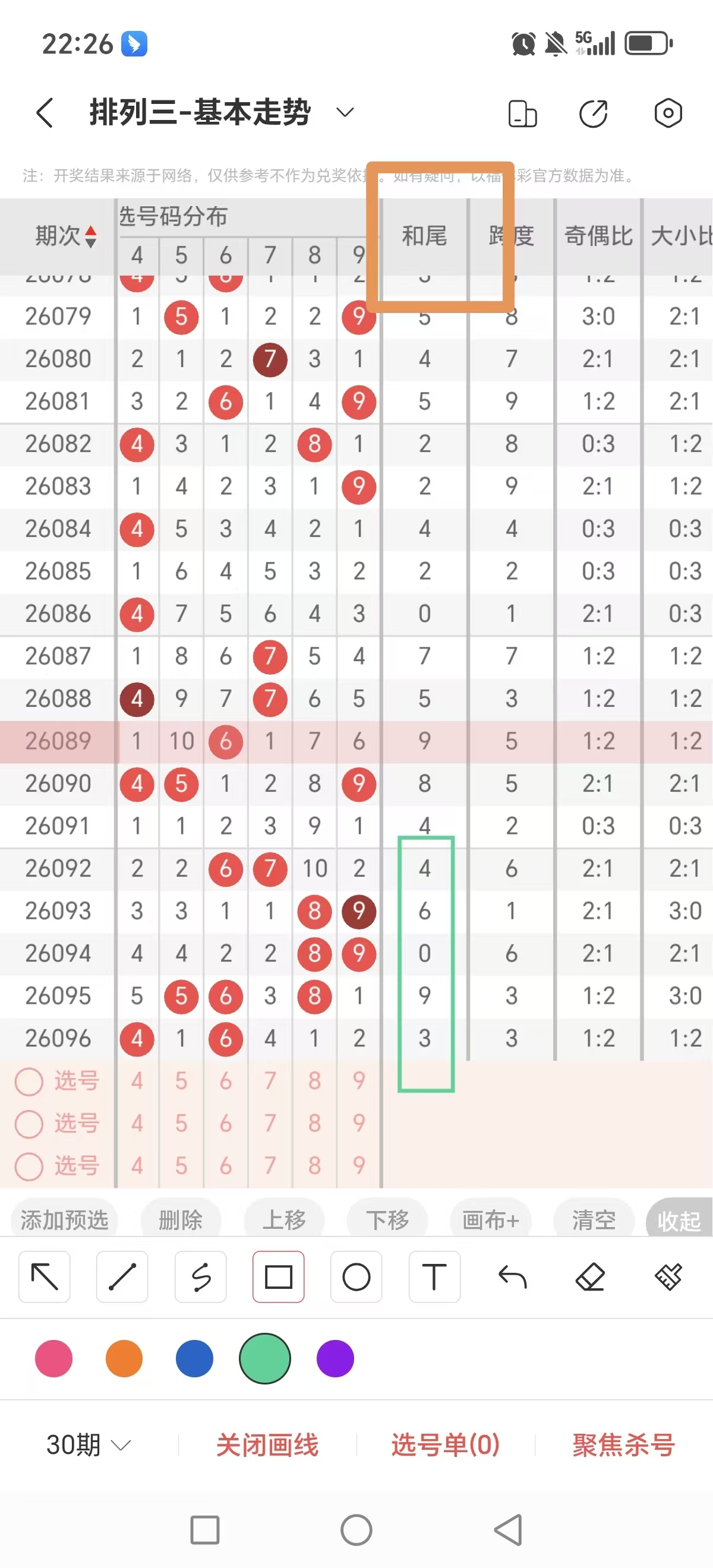Pick the eraser tool
This screenshot has width=713, height=1568.
pos(590,1276)
